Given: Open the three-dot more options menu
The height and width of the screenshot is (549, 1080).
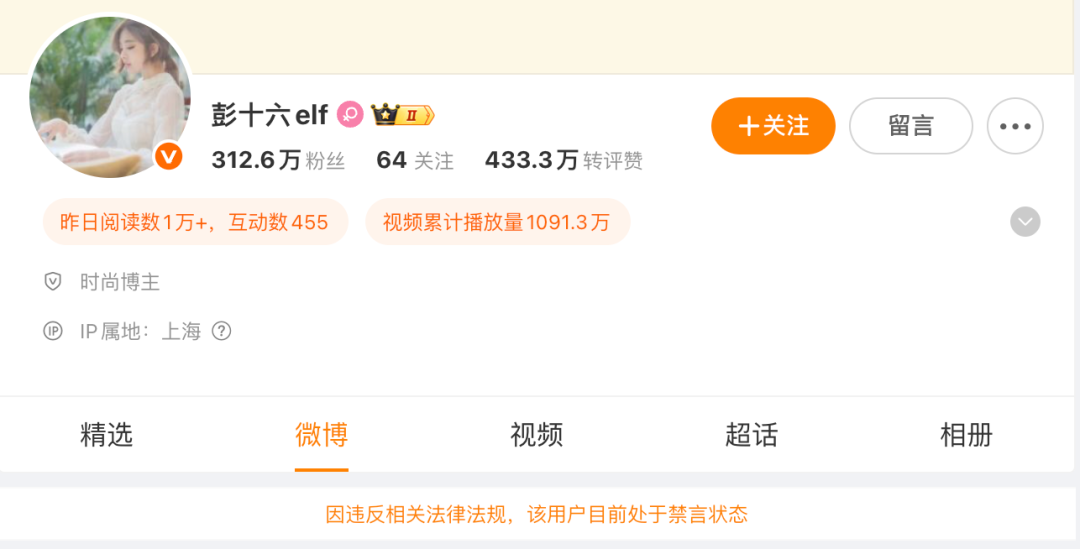Looking at the screenshot, I should 1015,126.
